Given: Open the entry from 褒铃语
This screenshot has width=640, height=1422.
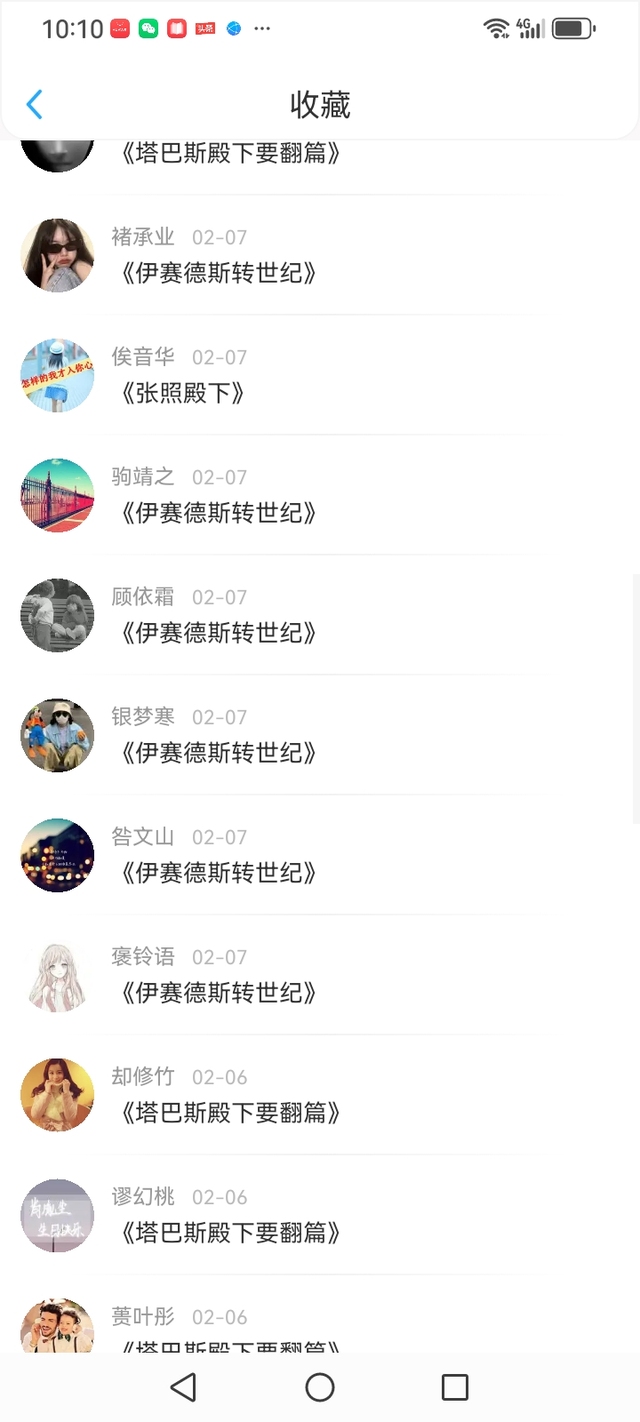Looking at the screenshot, I should (x=320, y=975).
